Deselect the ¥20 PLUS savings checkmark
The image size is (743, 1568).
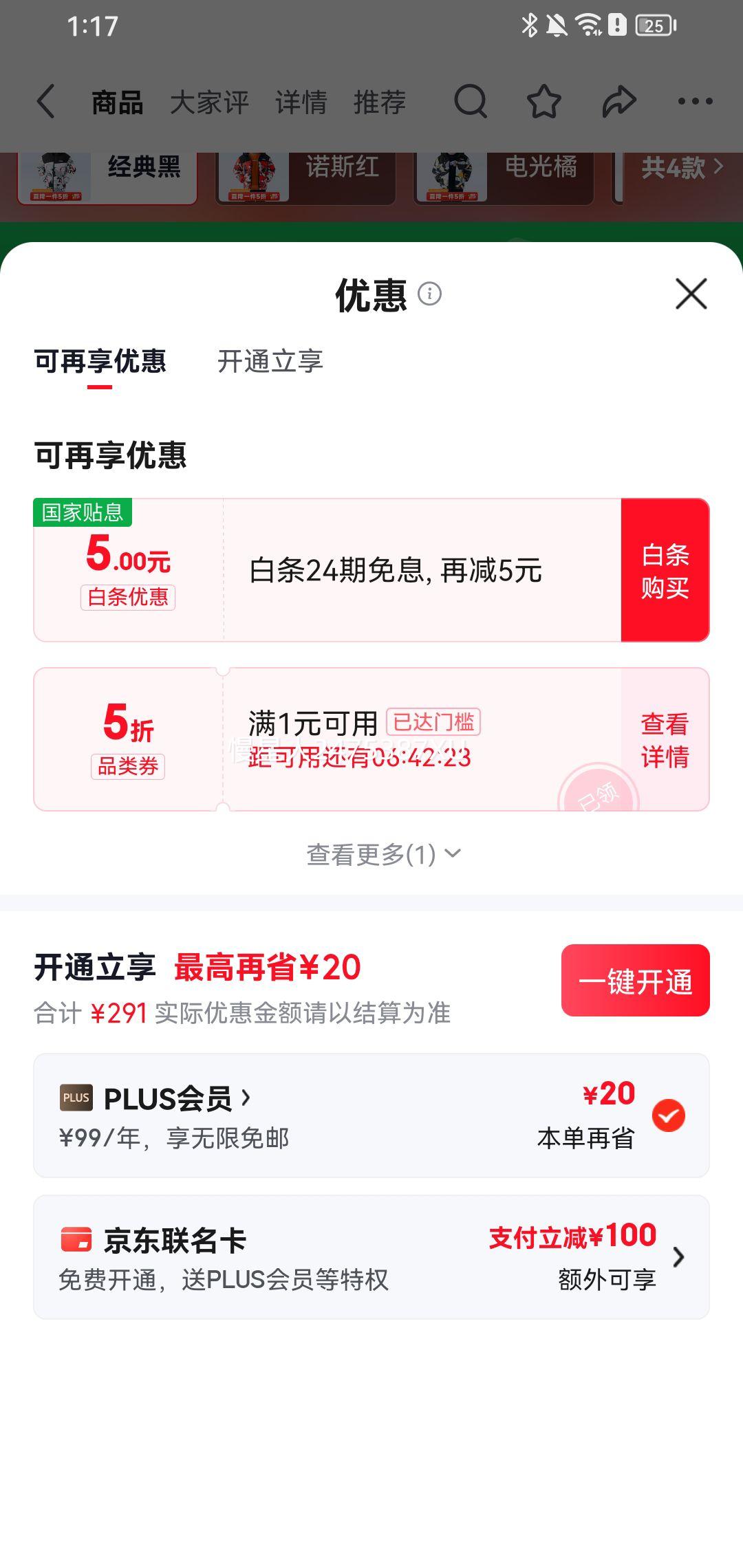(x=668, y=1114)
